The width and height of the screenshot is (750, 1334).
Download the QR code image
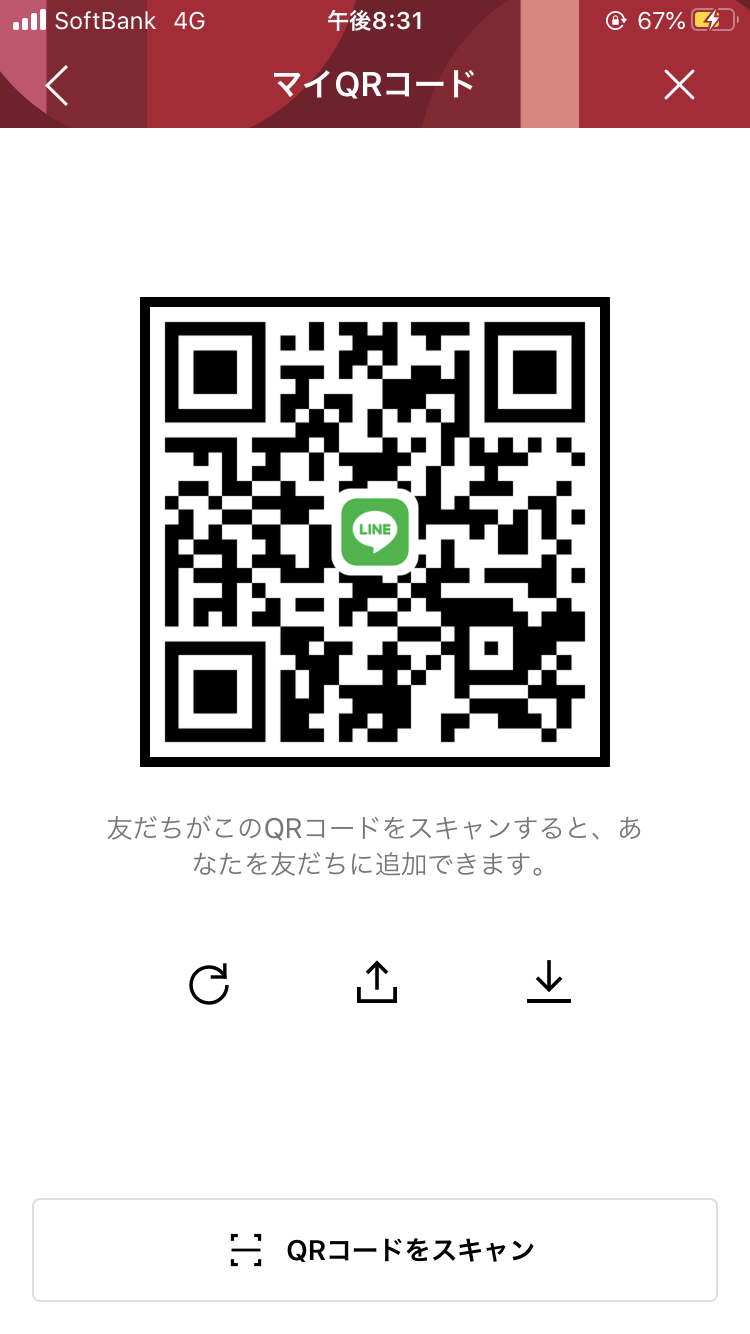[548, 982]
